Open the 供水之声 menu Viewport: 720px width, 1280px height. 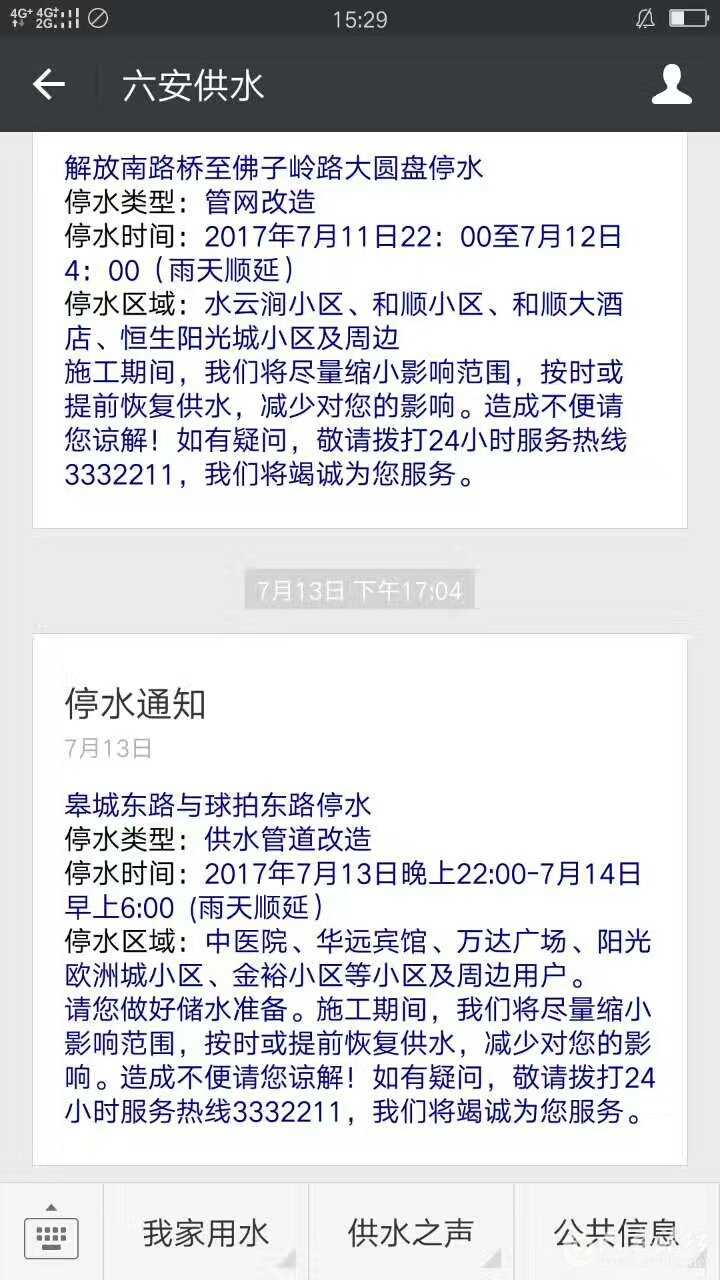(x=410, y=1233)
